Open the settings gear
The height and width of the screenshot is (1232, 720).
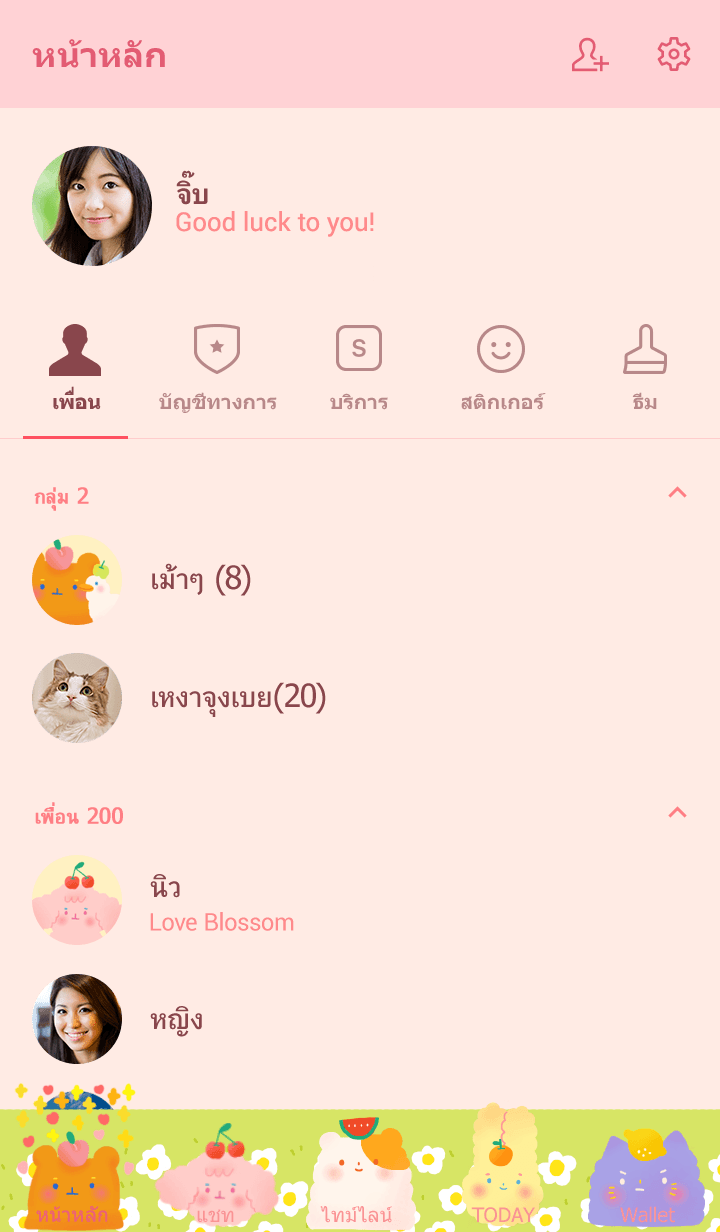[x=673, y=55]
